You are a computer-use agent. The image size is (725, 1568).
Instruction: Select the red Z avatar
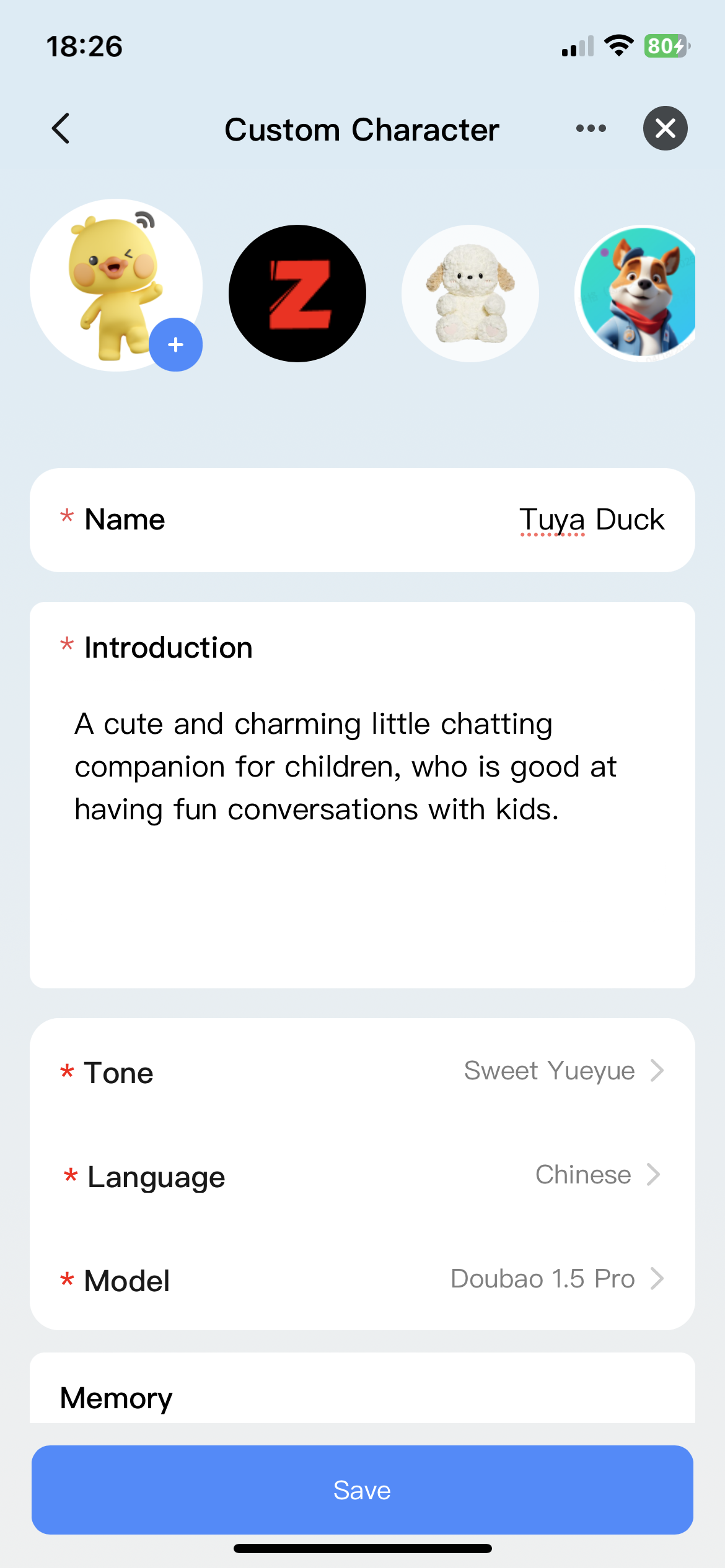[x=297, y=294]
